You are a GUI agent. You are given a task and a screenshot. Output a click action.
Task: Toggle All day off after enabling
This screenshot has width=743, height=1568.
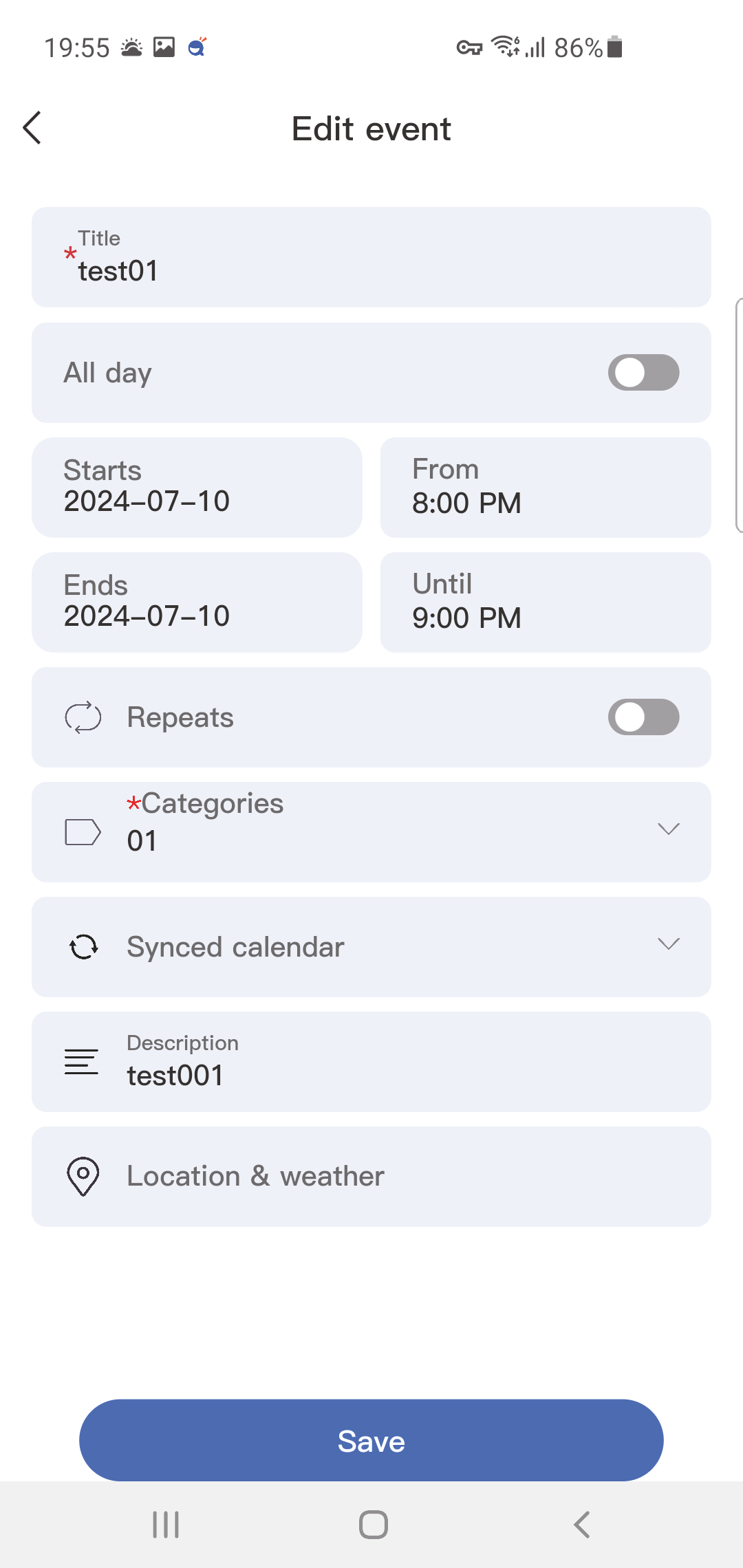point(643,372)
